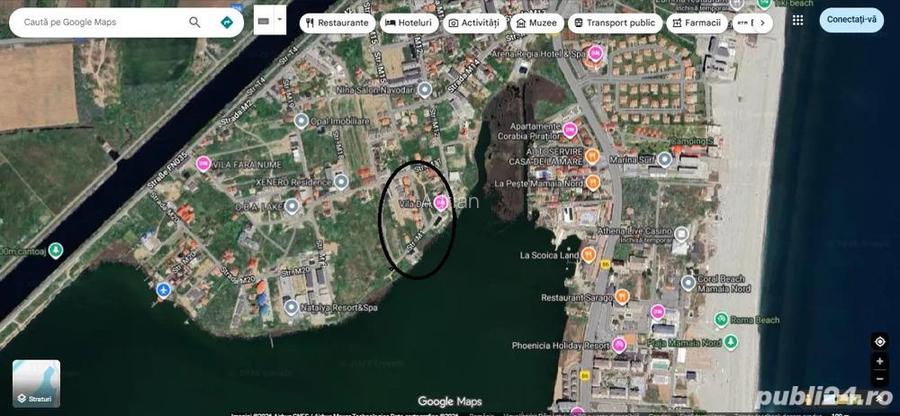Select the Transport public chip
Image resolution: width=900 pixels, height=416 pixels.
pos(614,22)
